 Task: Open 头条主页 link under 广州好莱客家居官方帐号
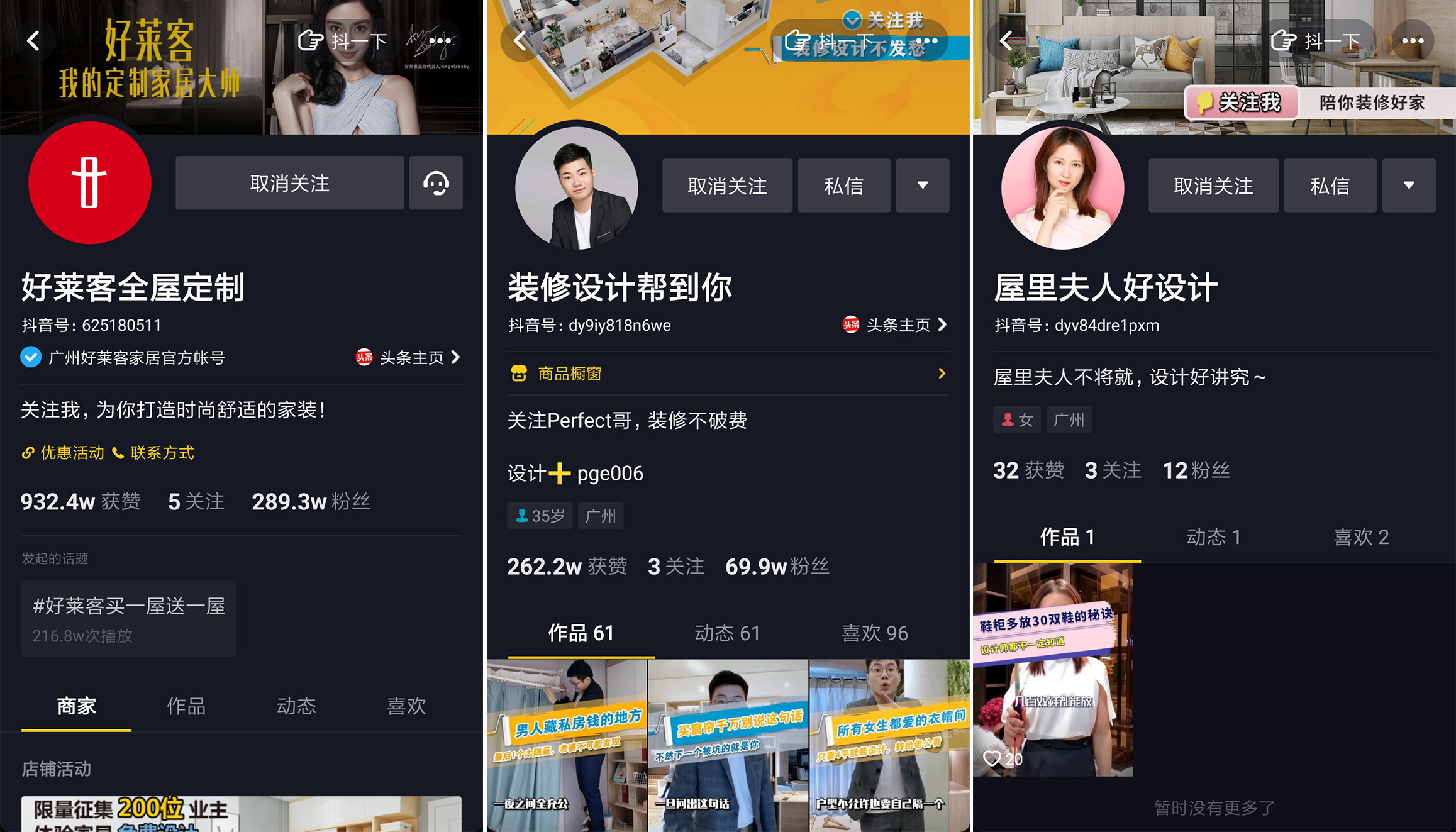click(x=409, y=358)
